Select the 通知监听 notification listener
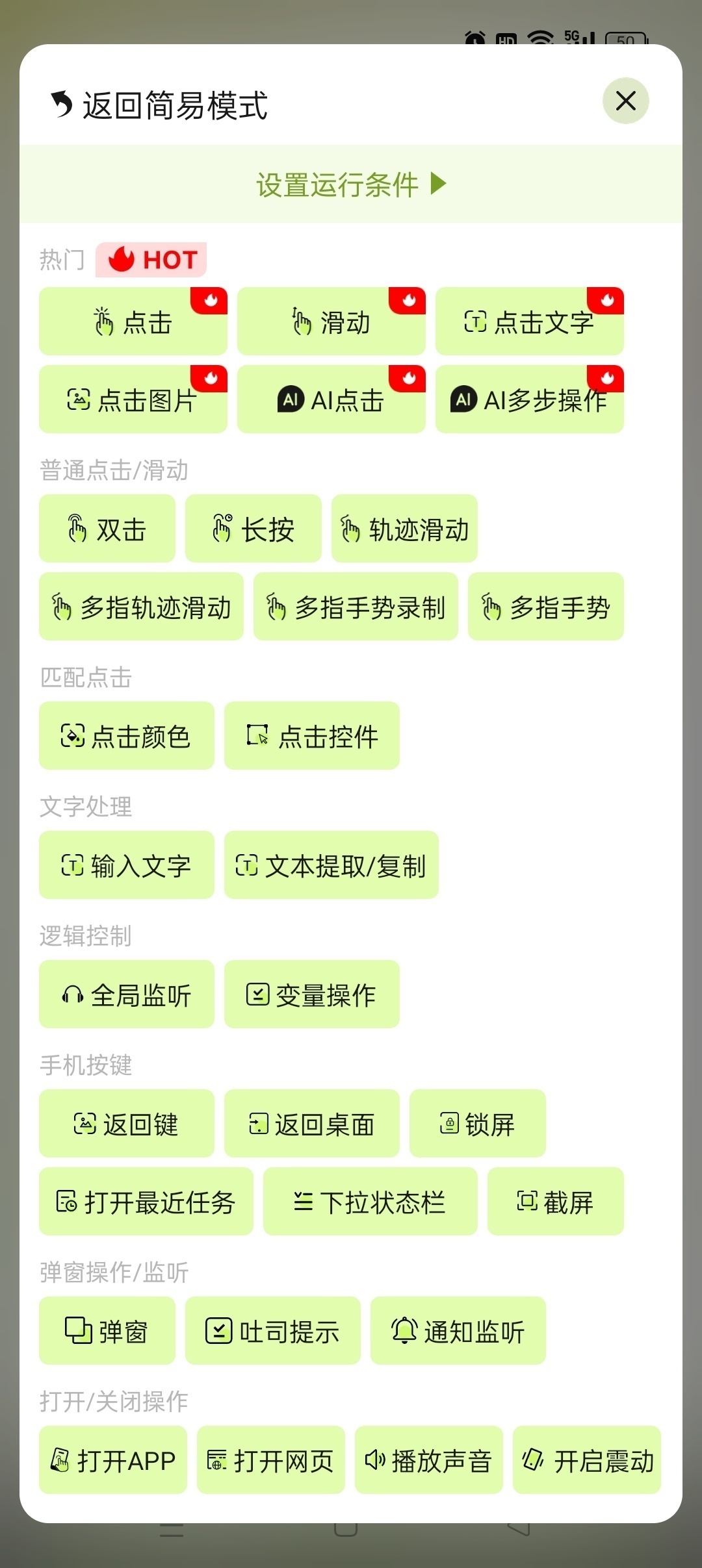The width and height of the screenshot is (702, 1568). point(458,1330)
